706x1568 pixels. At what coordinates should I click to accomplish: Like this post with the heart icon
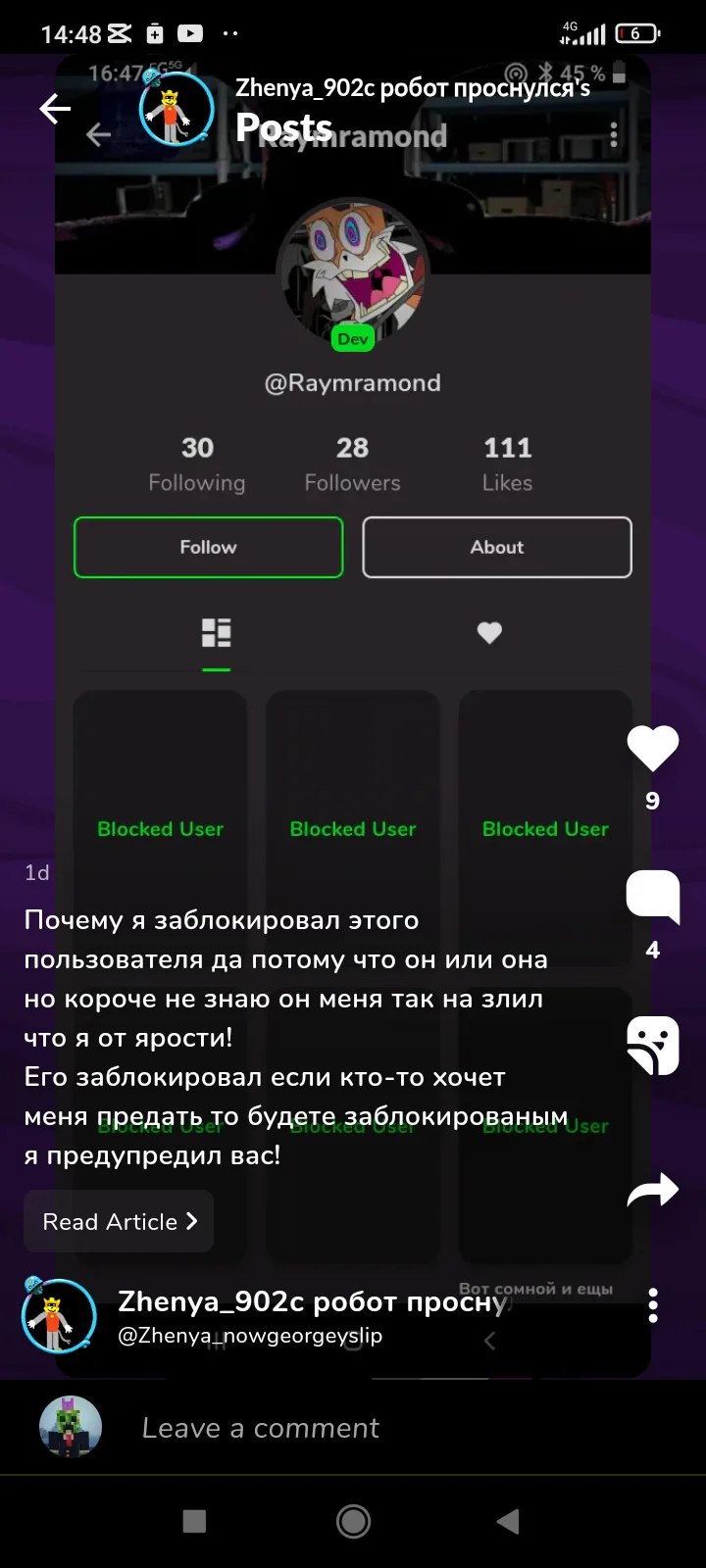[x=653, y=748]
